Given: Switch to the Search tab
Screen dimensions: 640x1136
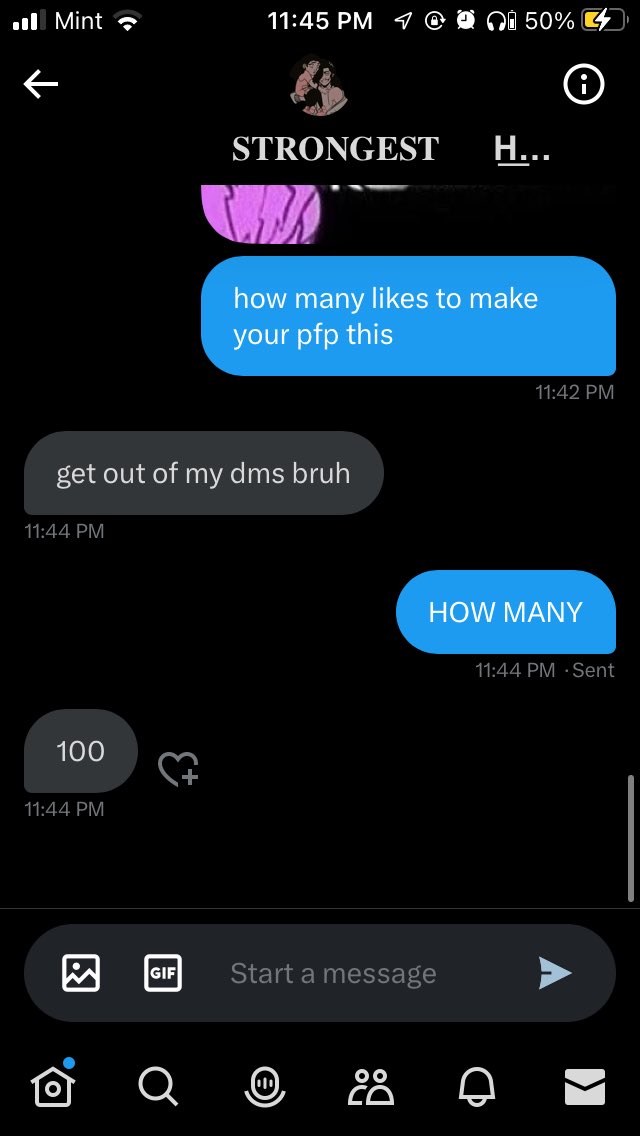Looking at the screenshot, I should pyautogui.click(x=157, y=1087).
